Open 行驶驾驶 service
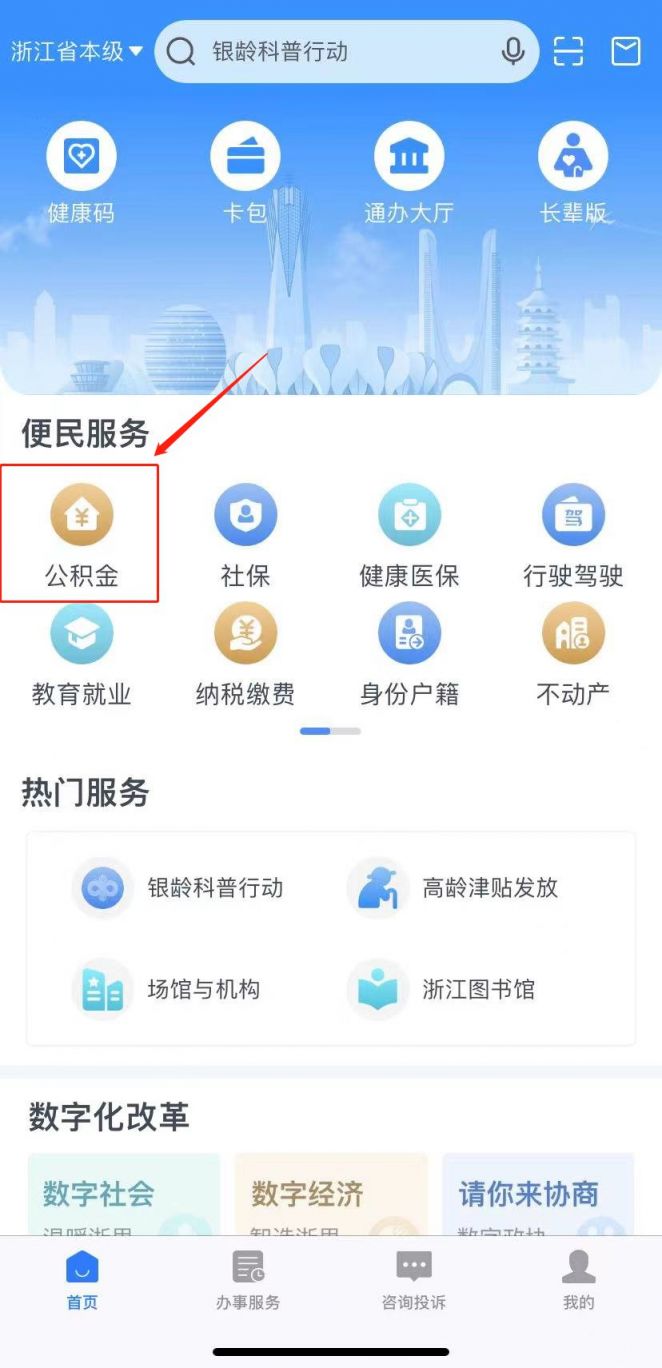 (x=573, y=535)
